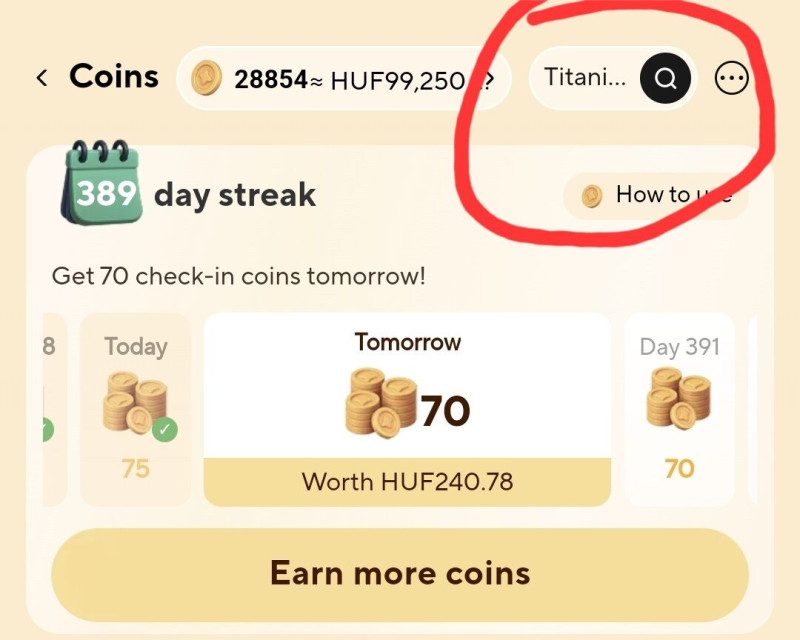Open the Titani... search field
800x640 pixels.
(x=584, y=77)
